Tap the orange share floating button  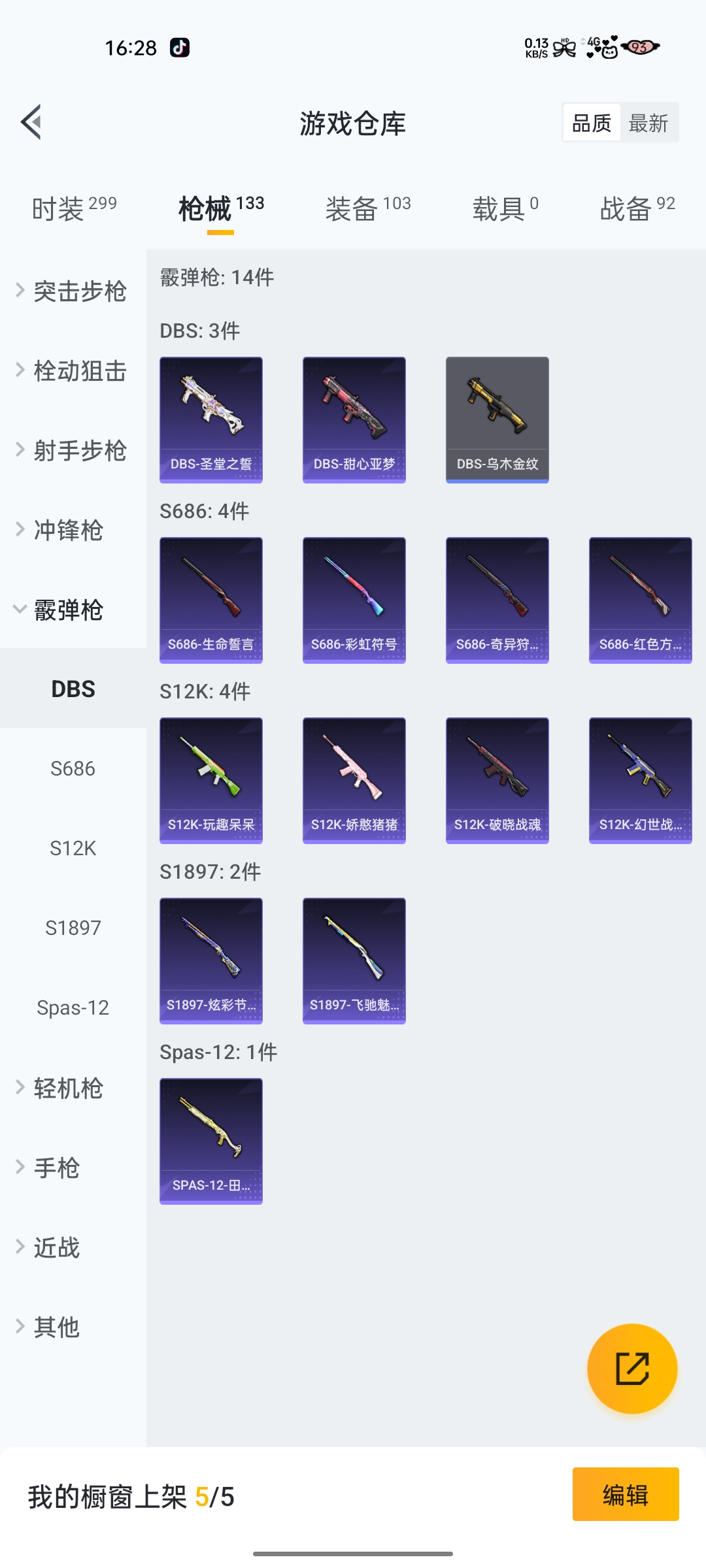pos(631,1368)
